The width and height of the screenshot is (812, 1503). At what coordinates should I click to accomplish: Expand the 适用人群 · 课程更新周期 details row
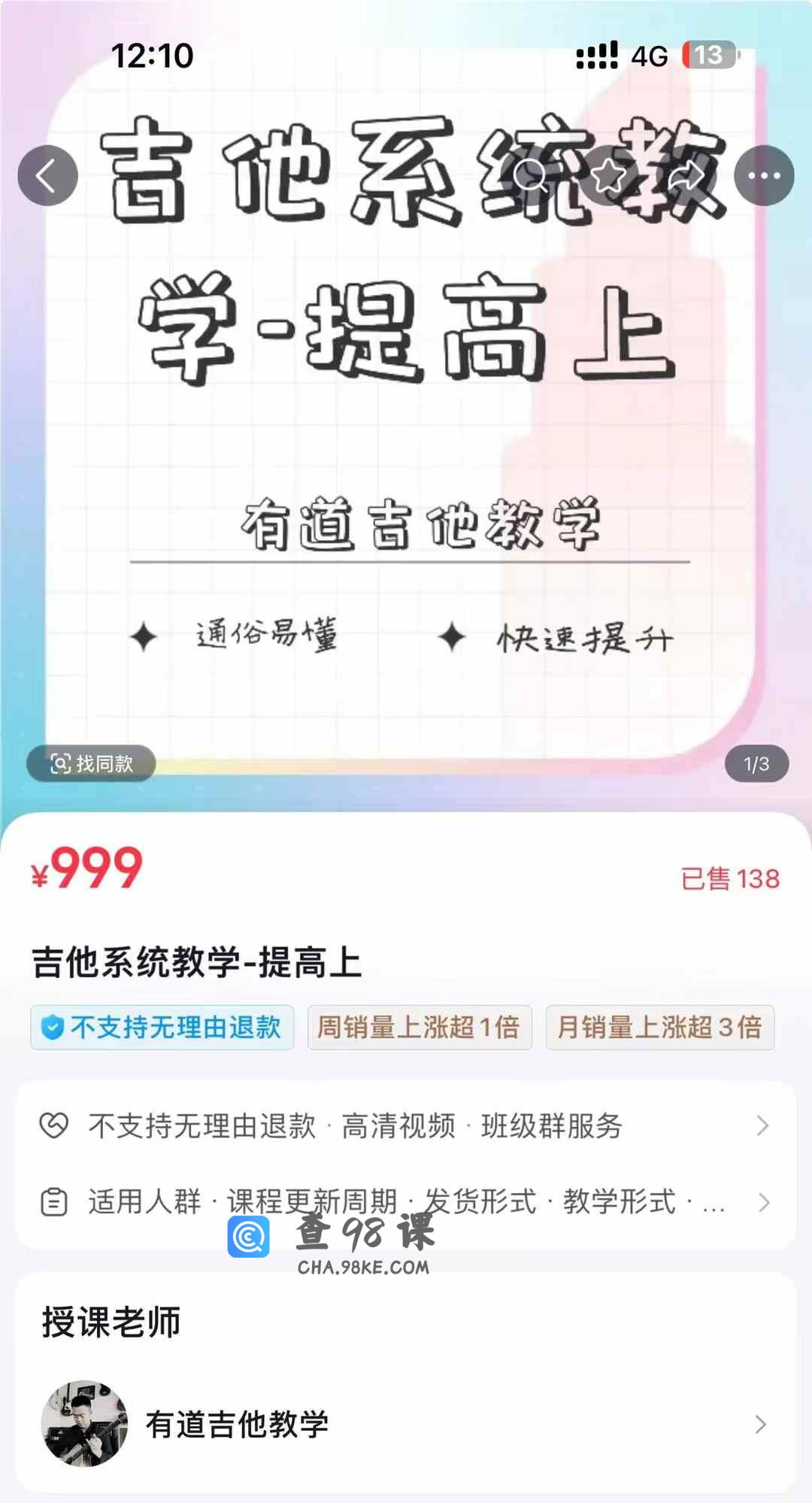[x=406, y=1201]
